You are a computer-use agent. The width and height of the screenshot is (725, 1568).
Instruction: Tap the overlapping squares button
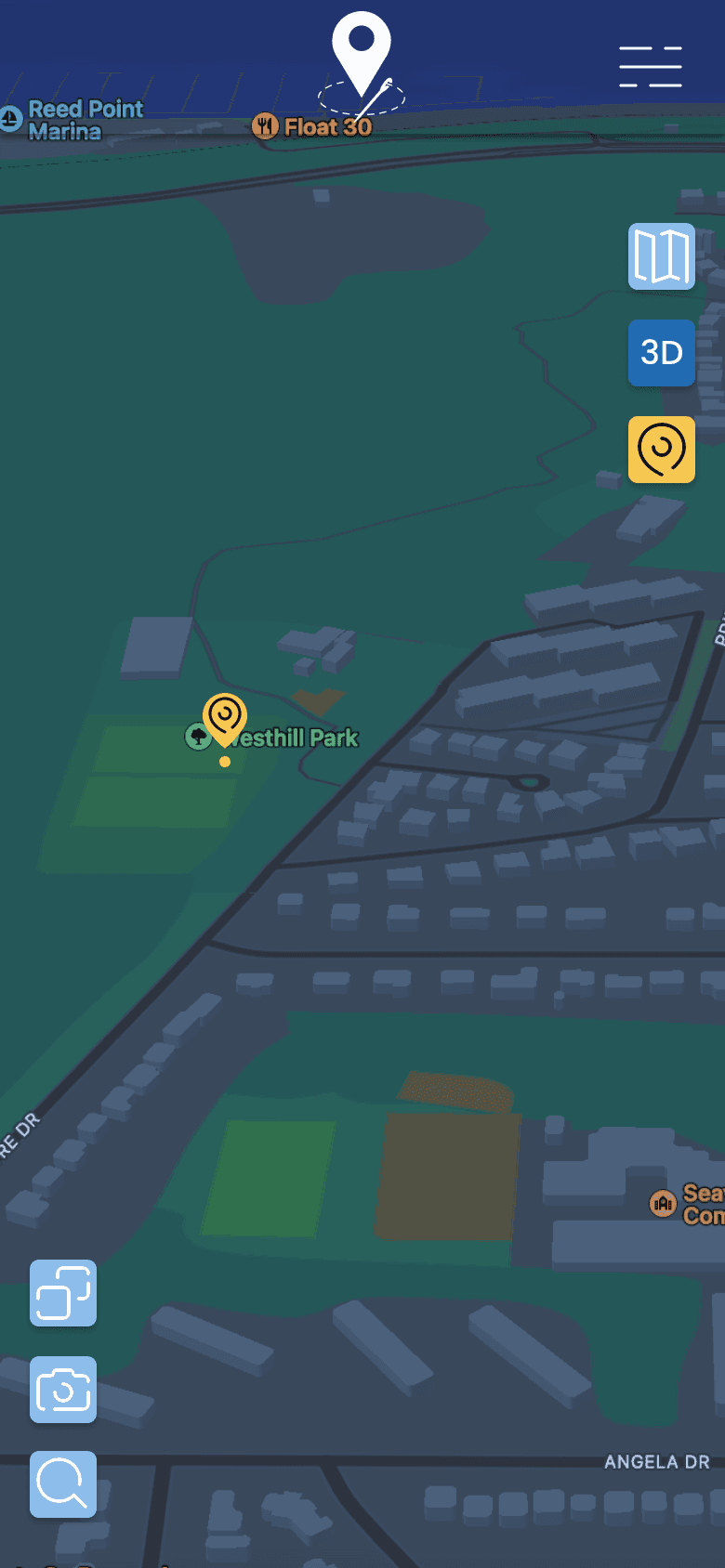click(x=63, y=1293)
